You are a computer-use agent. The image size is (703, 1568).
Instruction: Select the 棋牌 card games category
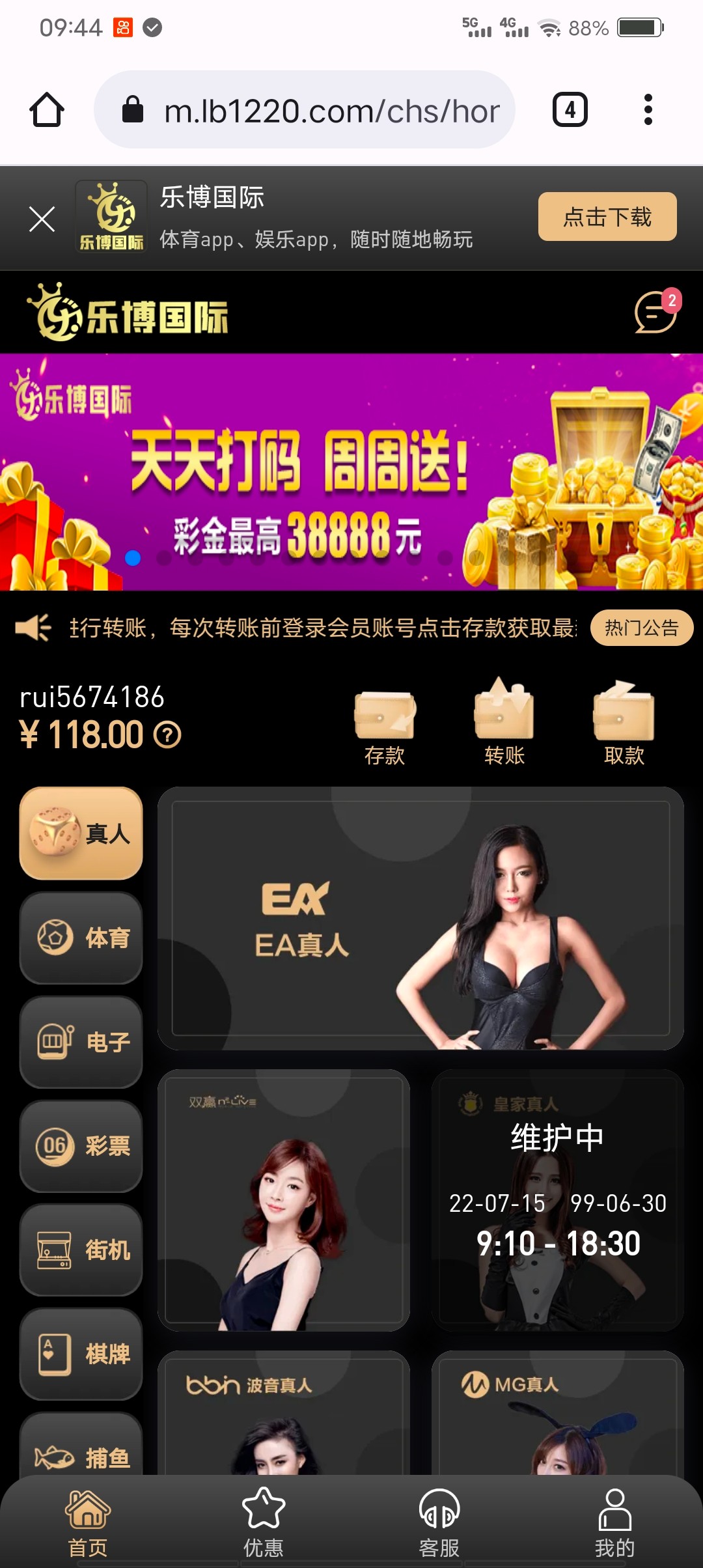pyautogui.click(x=81, y=1354)
